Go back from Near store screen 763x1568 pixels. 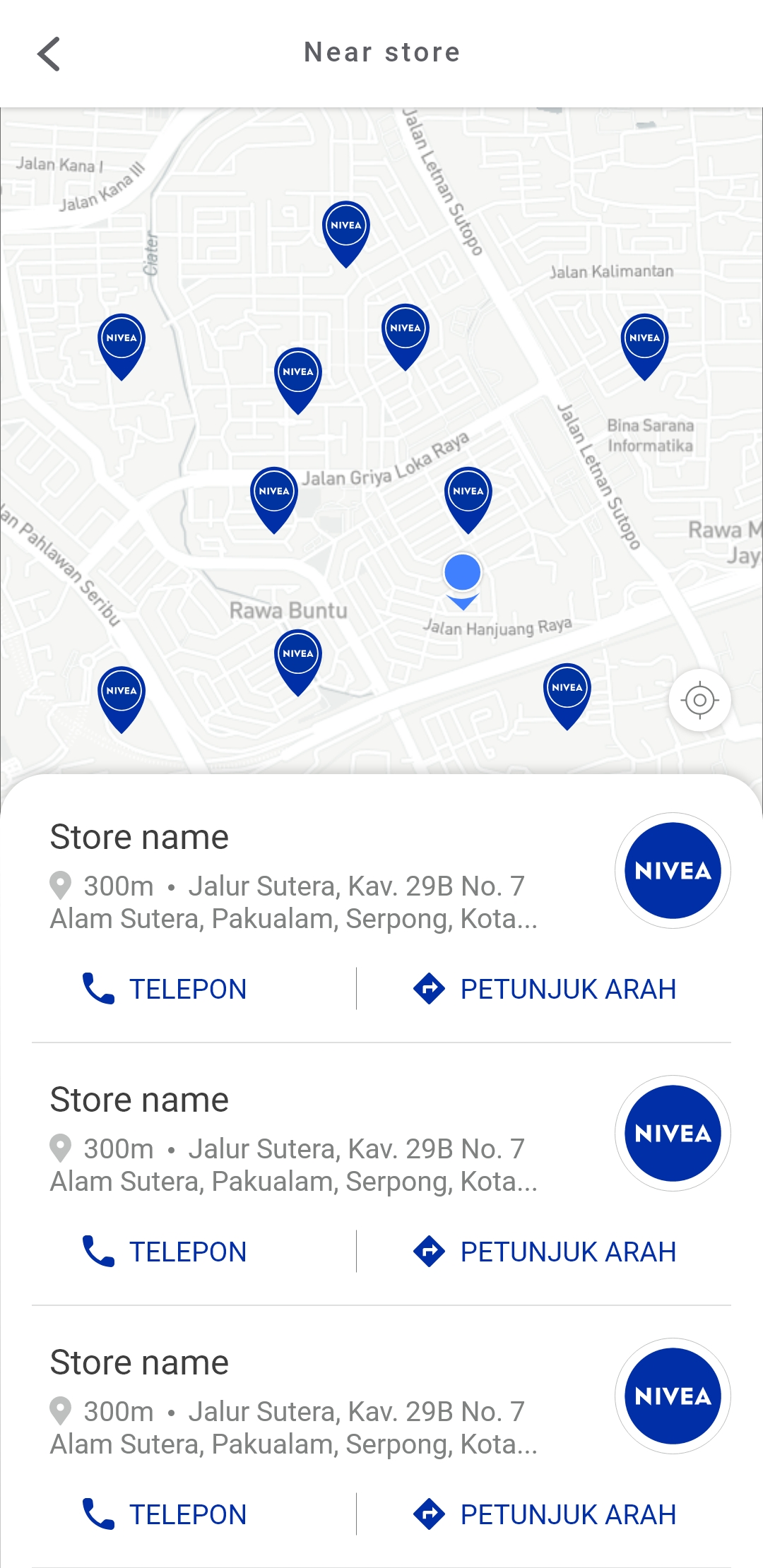(x=49, y=54)
